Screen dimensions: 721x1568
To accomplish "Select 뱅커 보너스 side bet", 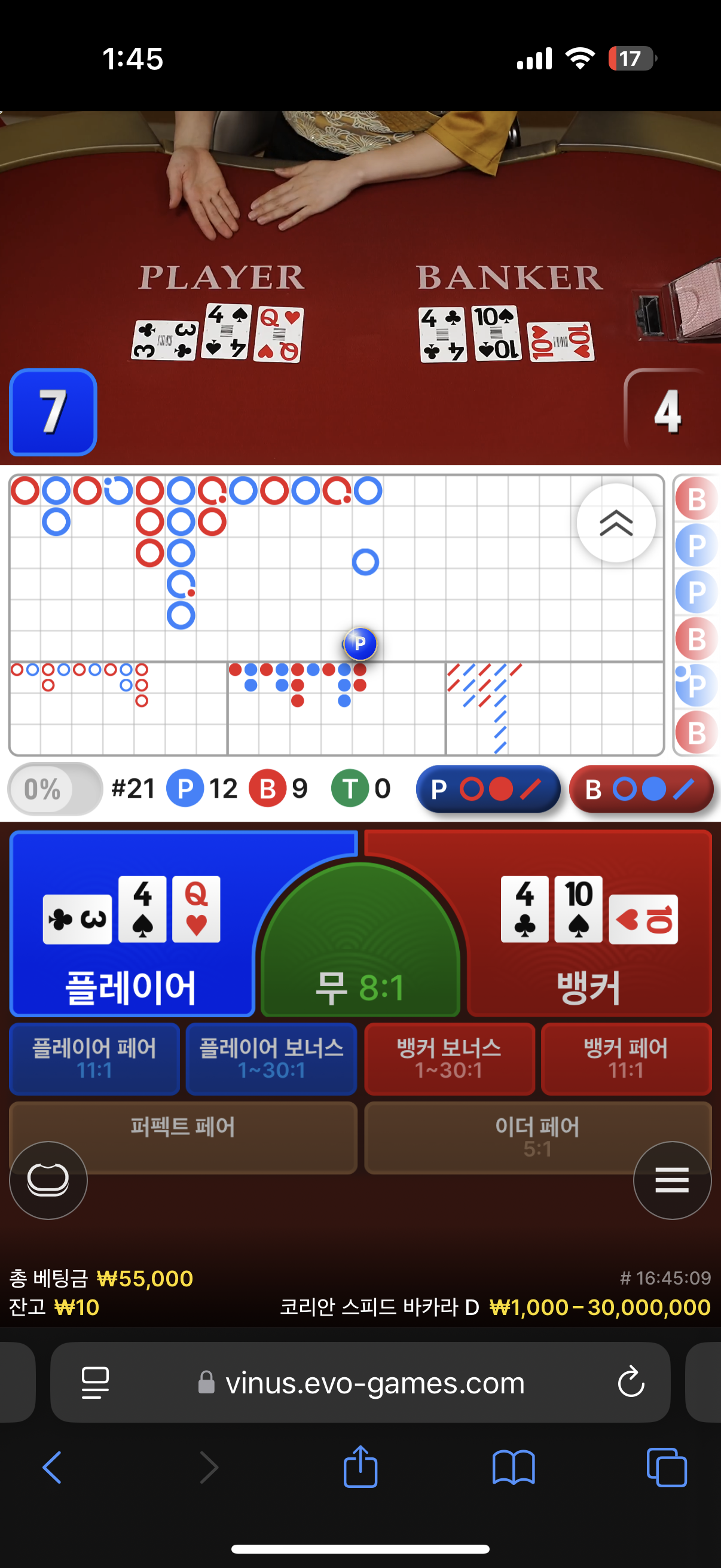I will [x=449, y=1058].
